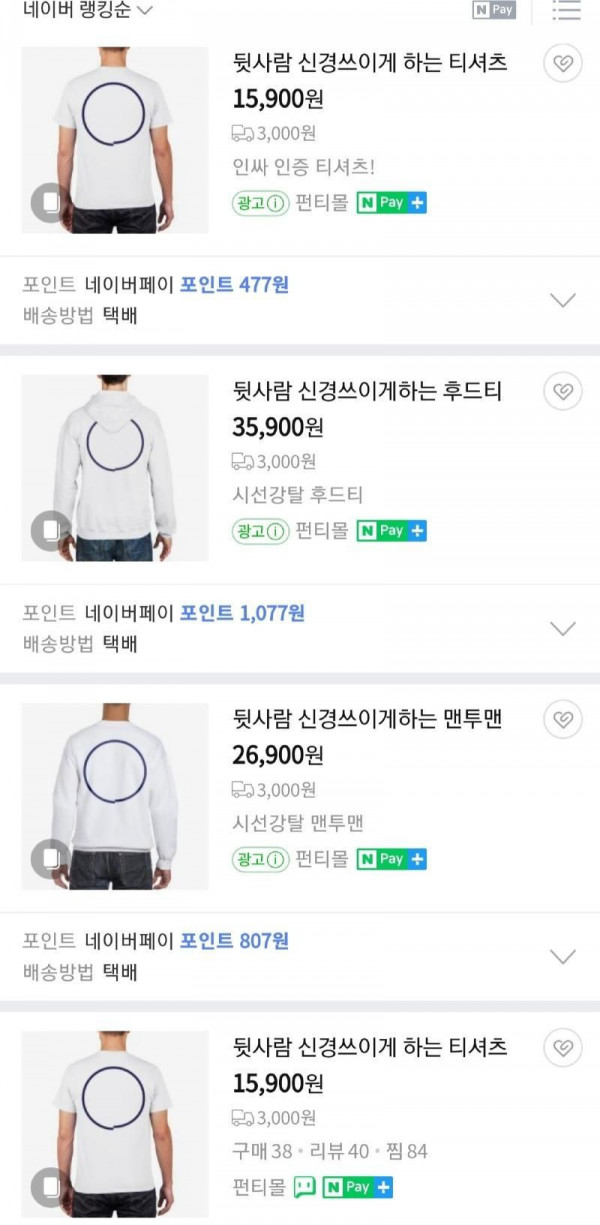Like the 후드티 product with the heart

(562, 392)
